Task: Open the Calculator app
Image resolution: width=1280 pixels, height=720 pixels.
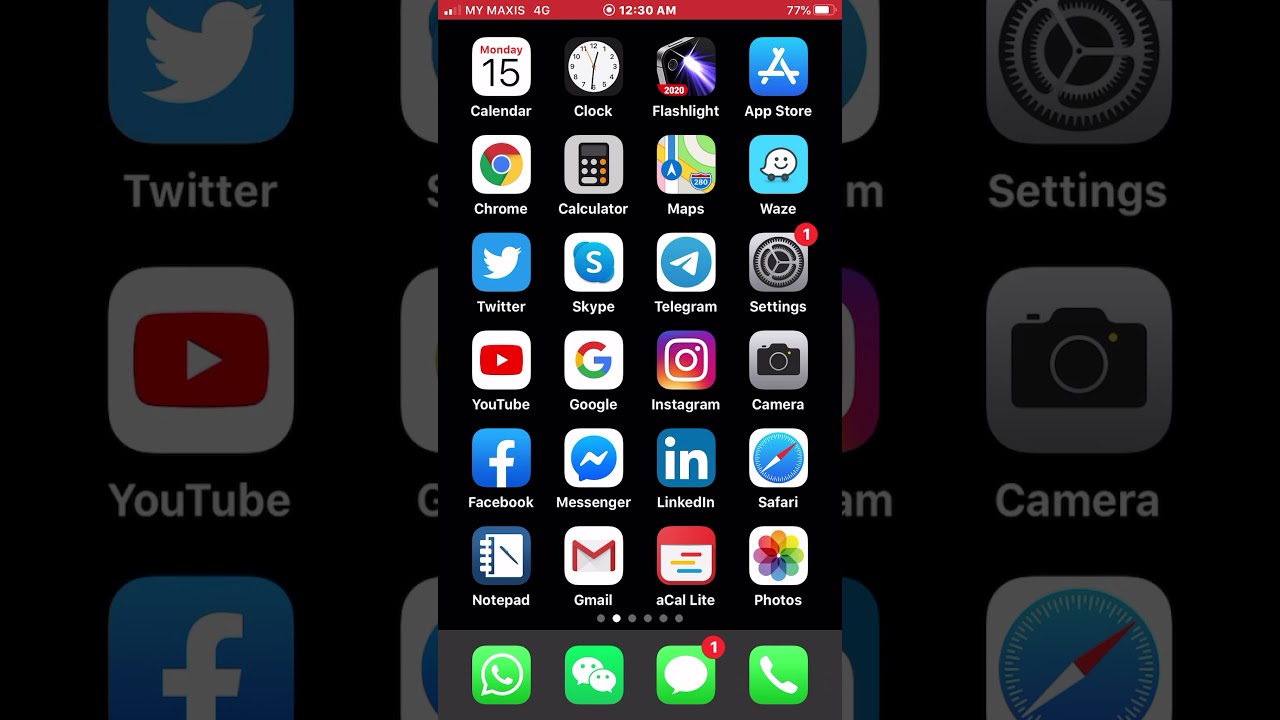Action: pyautogui.click(x=593, y=165)
